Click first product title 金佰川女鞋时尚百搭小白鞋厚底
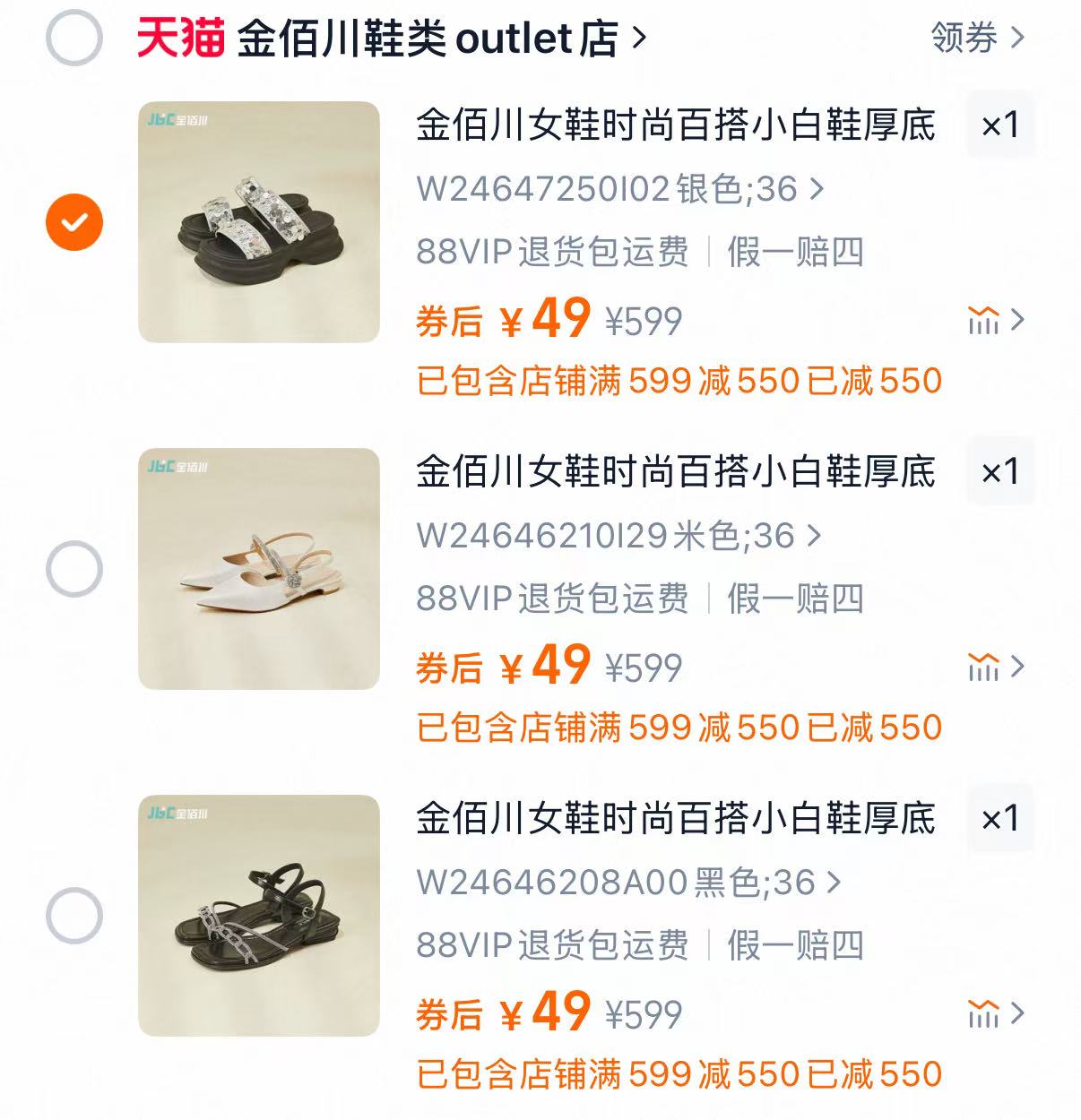 [x=677, y=126]
